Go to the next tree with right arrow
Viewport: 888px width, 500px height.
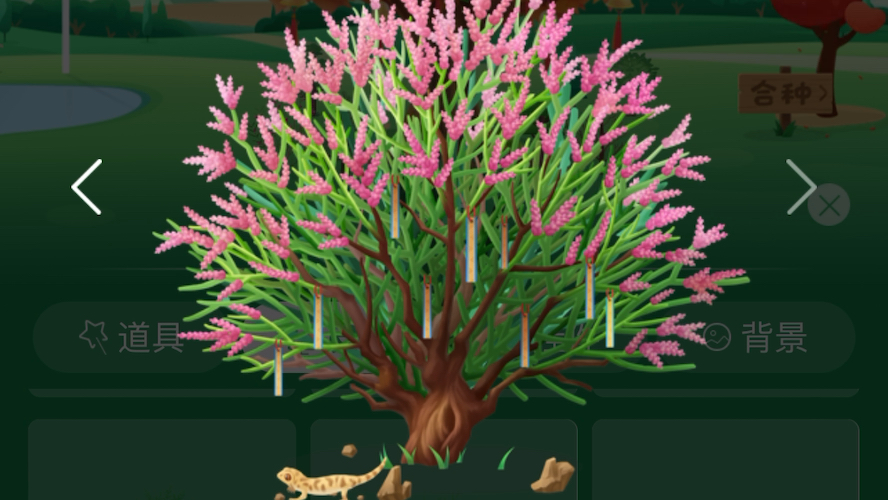click(800, 187)
